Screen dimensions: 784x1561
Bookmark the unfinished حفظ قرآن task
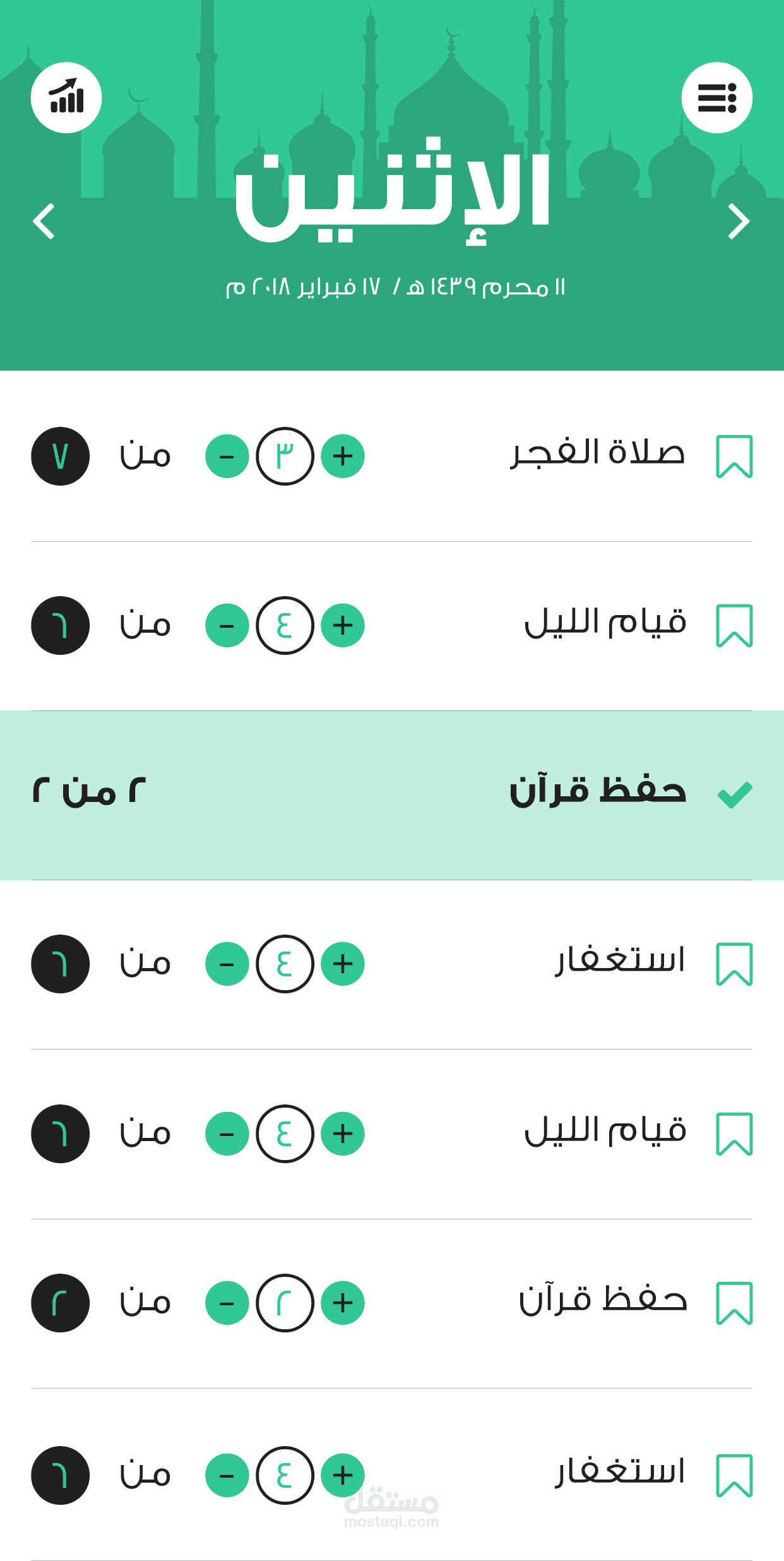point(734,1303)
